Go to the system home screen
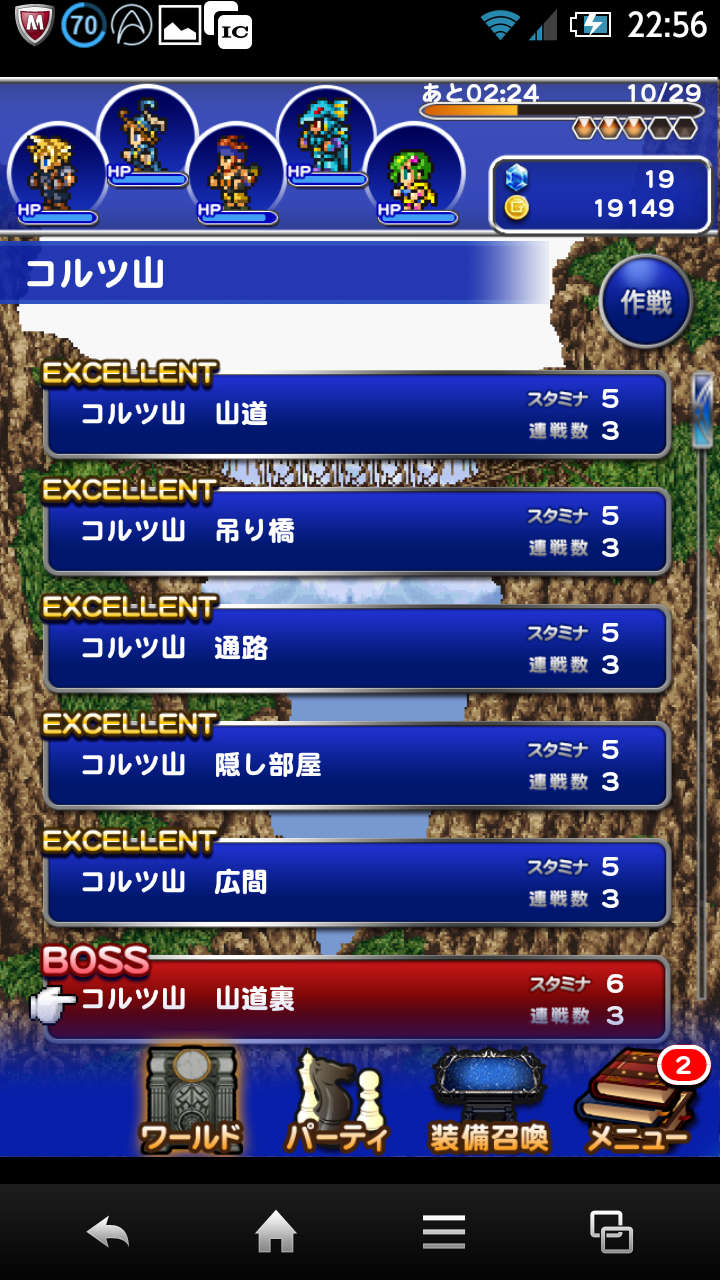The width and height of the screenshot is (720, 1280). point(276,1232)
